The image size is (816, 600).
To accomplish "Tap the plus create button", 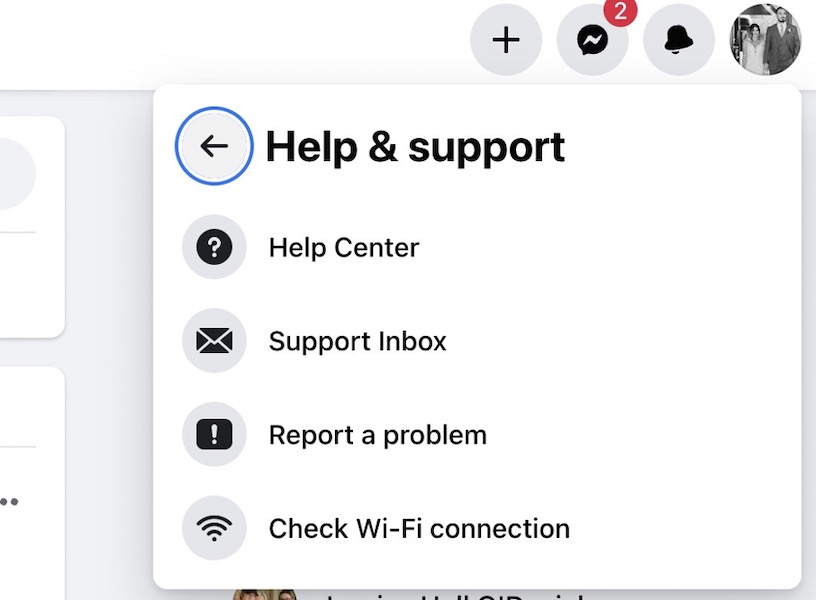I will (x=506, y=40).
